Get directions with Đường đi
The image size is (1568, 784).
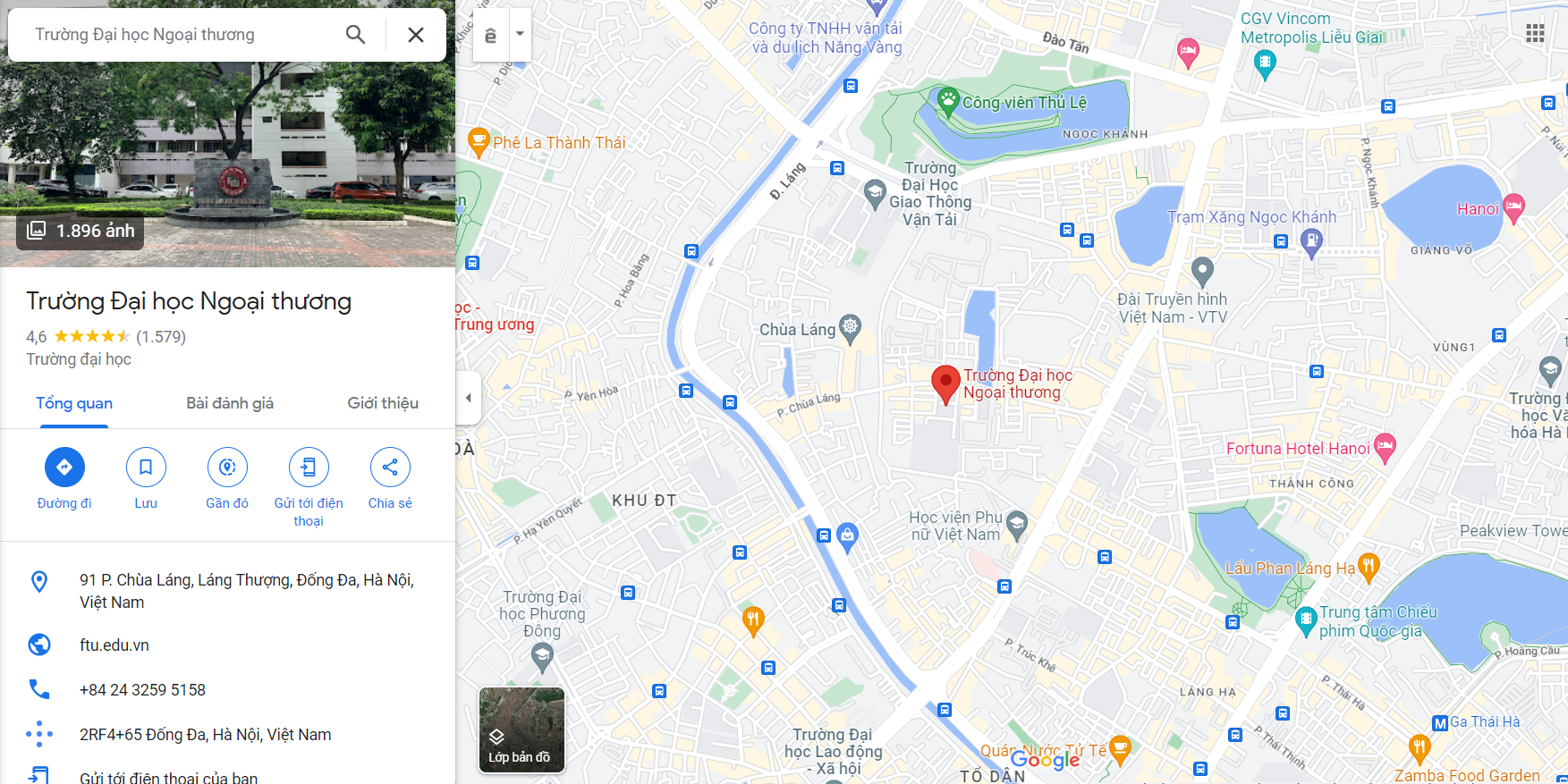click(64, 468)
